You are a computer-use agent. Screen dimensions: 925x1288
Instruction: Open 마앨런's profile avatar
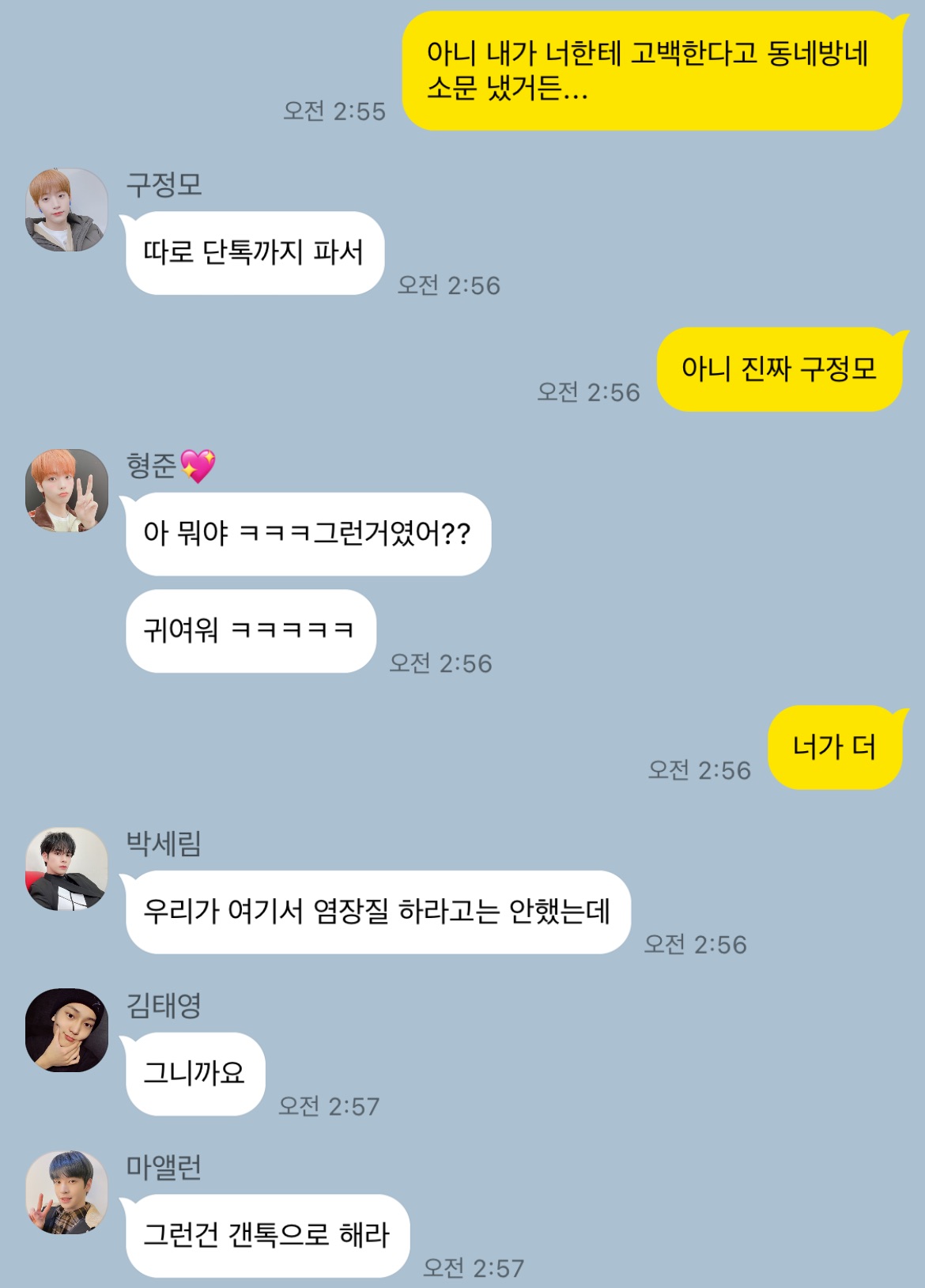point(66,1192)
